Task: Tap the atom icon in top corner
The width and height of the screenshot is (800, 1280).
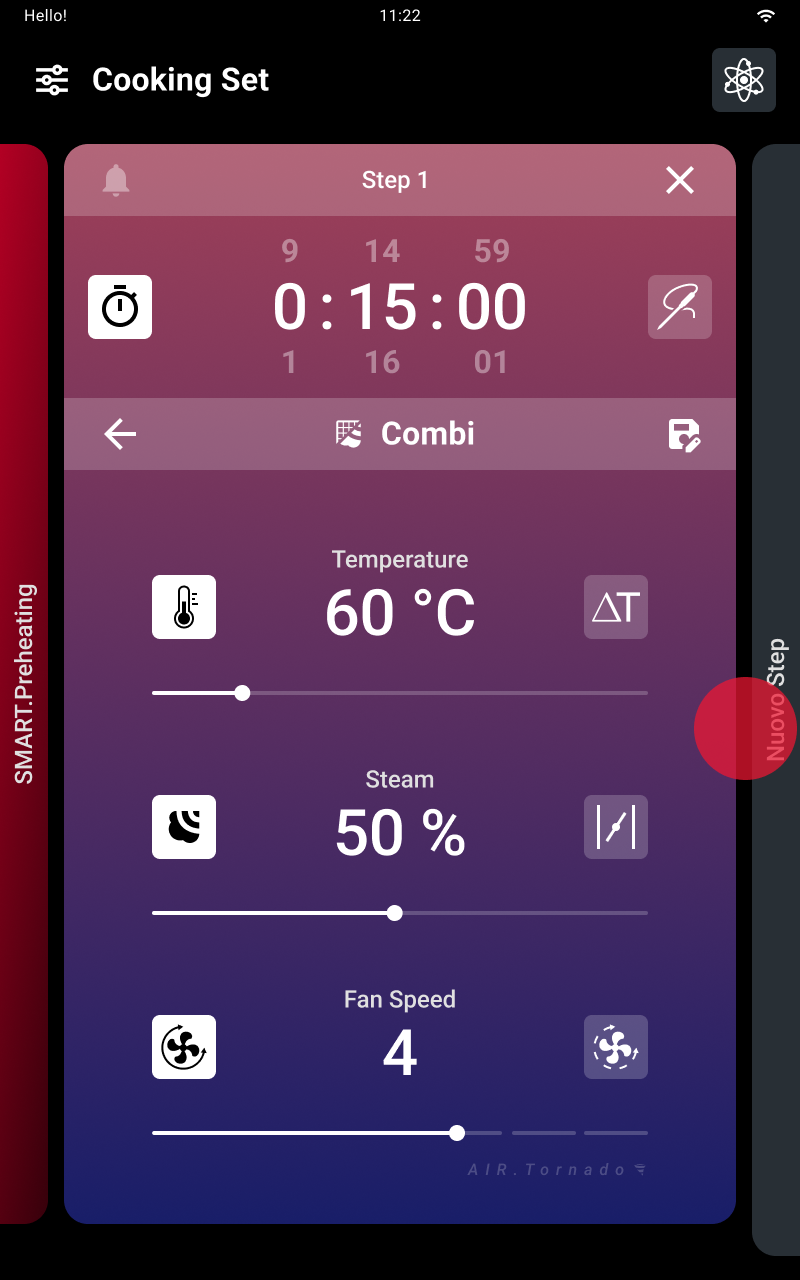Action: coord(744,80)
